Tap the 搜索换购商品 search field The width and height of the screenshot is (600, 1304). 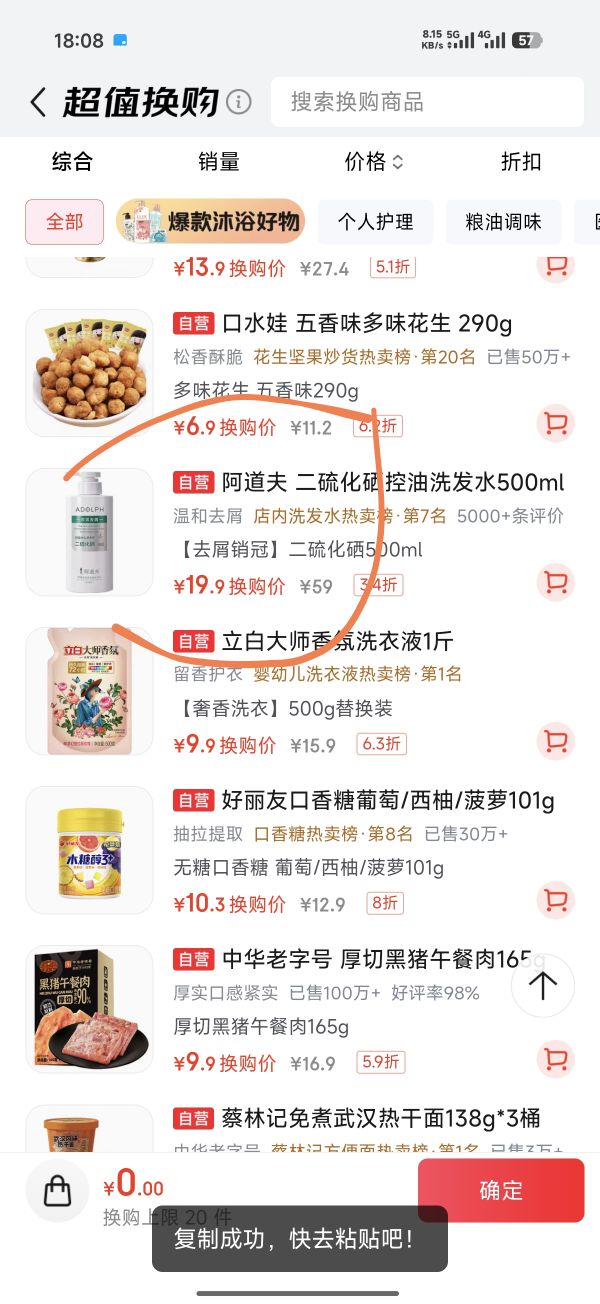[427, 102]
